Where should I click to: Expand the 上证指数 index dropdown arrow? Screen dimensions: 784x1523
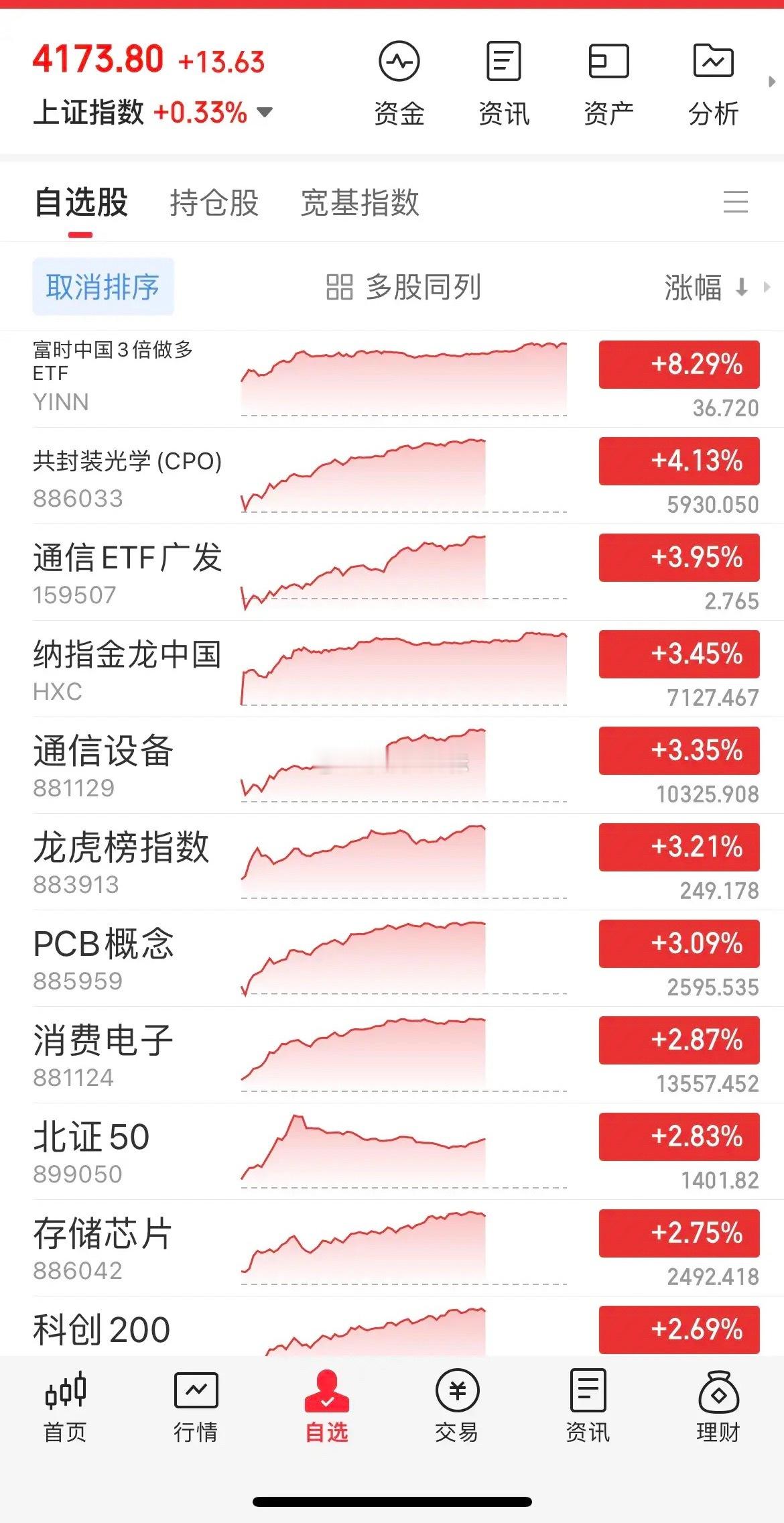point(265,112)
